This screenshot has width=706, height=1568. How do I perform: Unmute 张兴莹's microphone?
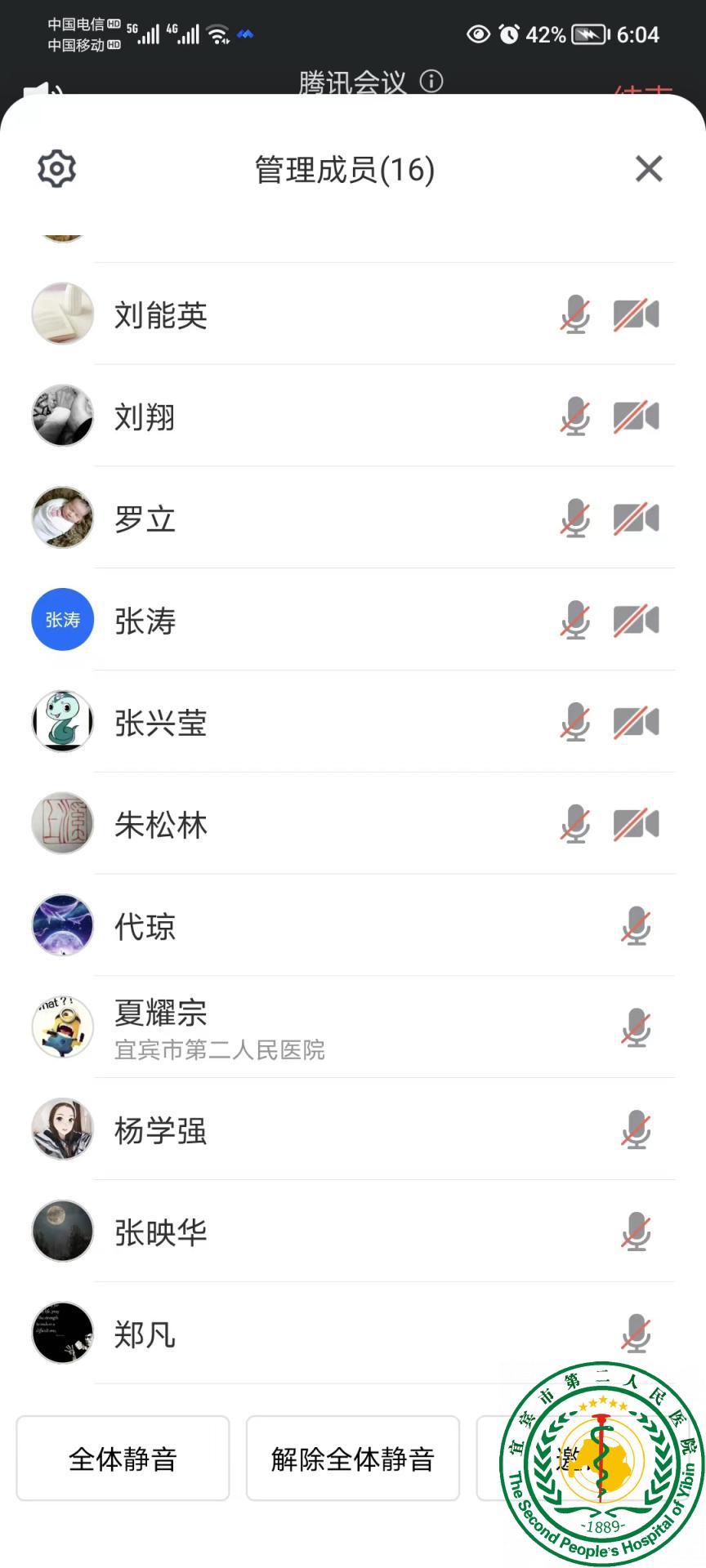pyautogui.click(x=575, y=723)
